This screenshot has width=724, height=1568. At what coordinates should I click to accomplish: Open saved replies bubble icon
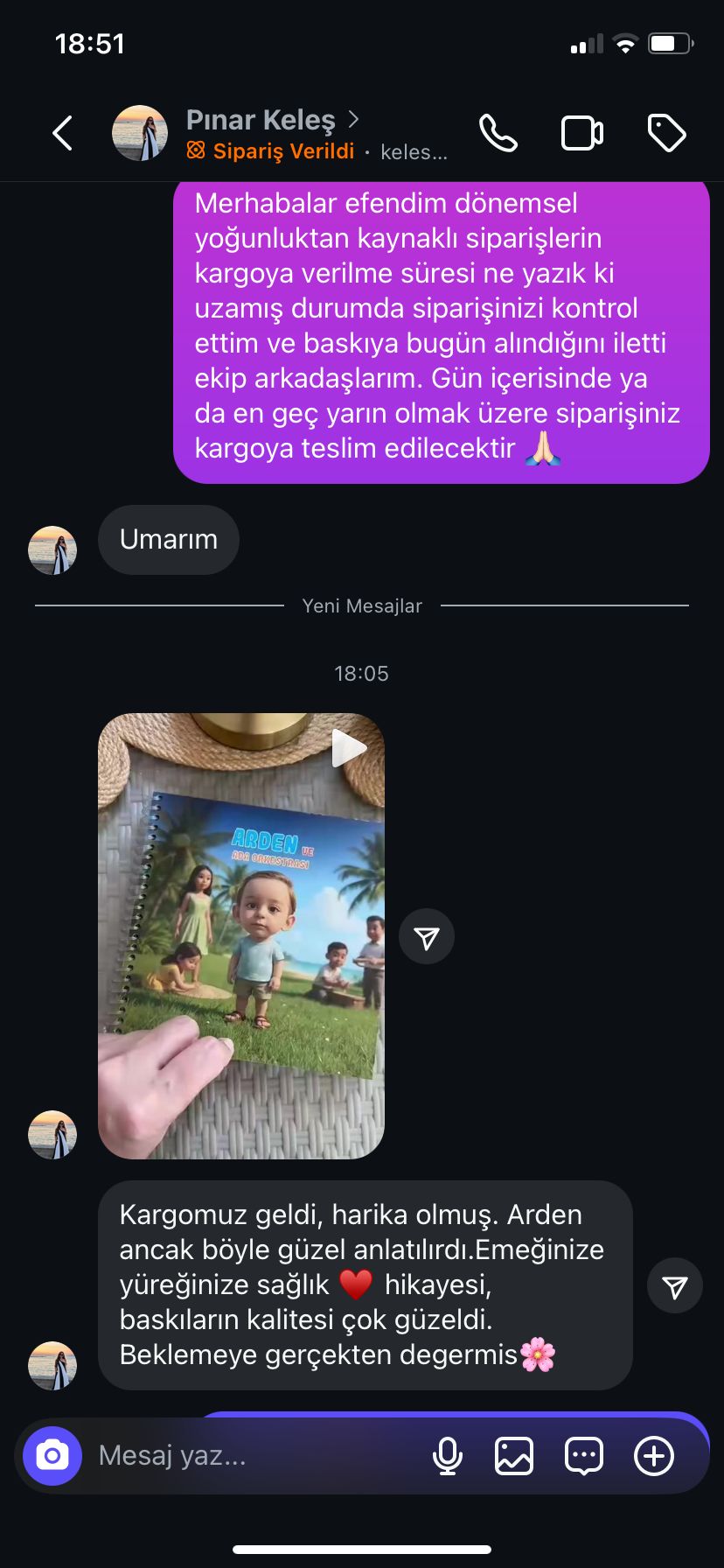583,1456
